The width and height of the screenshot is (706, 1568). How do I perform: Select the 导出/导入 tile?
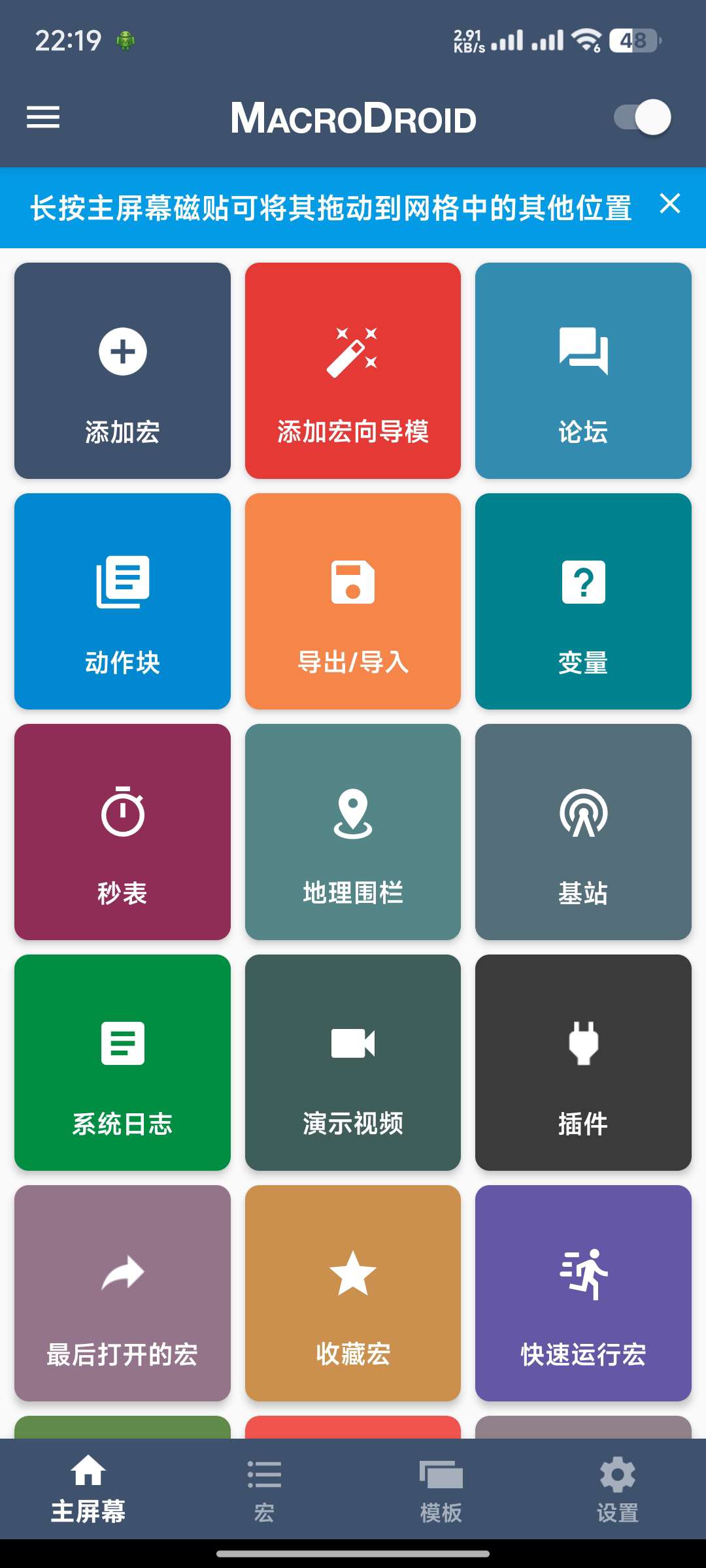[x=353, y=601]
